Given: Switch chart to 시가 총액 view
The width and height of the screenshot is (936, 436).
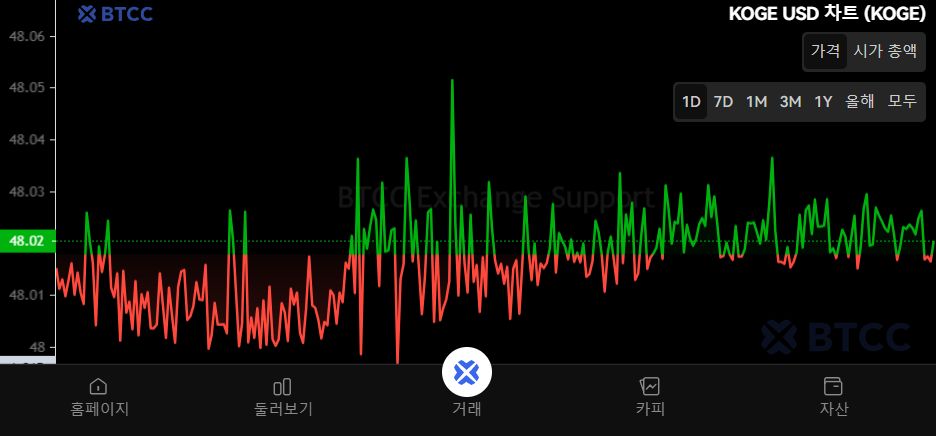Looking at the screenshot, I should point(884,51).
